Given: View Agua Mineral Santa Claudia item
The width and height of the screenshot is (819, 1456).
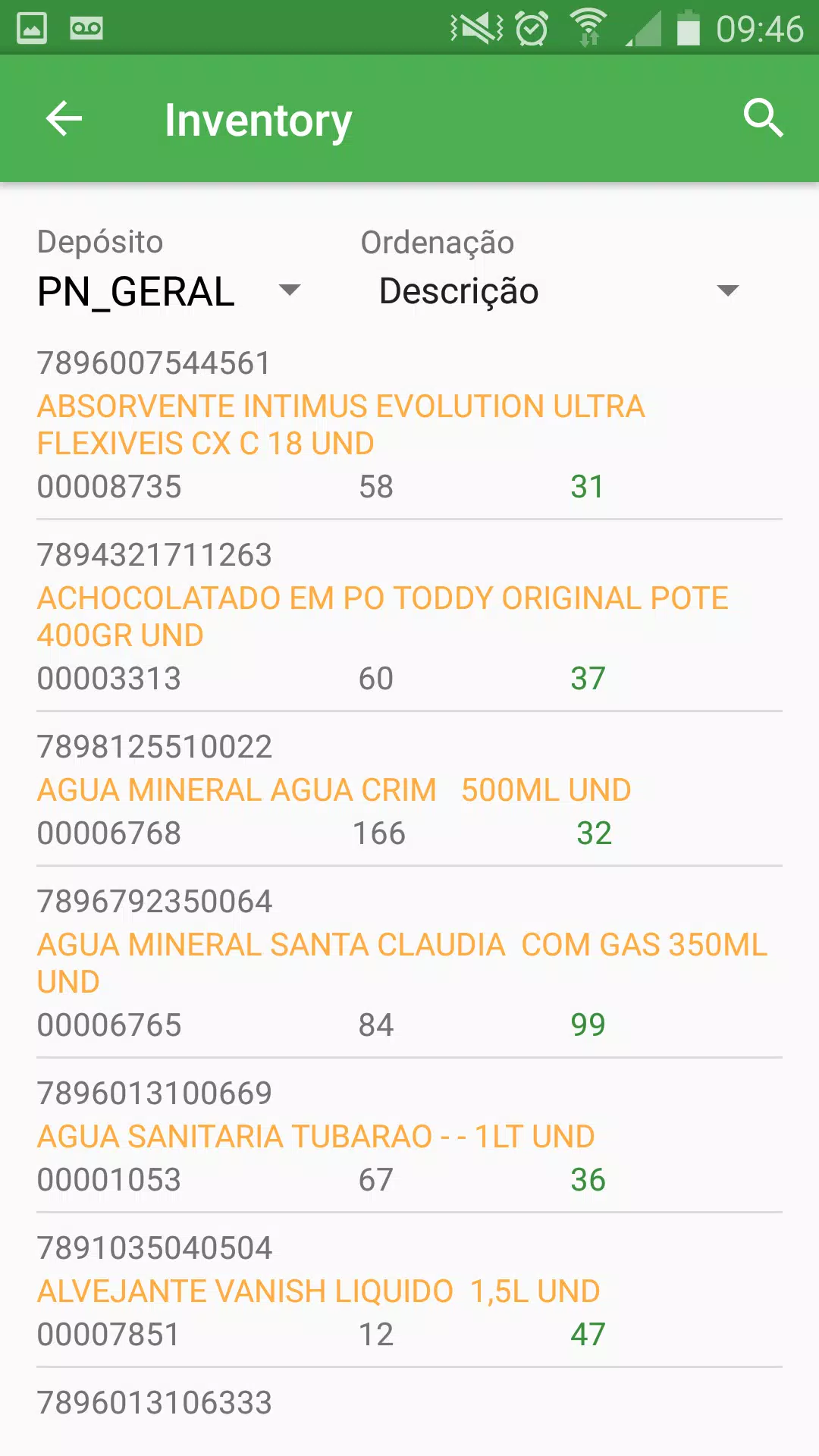Looking at the screenshot, I should tap(409, 963).
